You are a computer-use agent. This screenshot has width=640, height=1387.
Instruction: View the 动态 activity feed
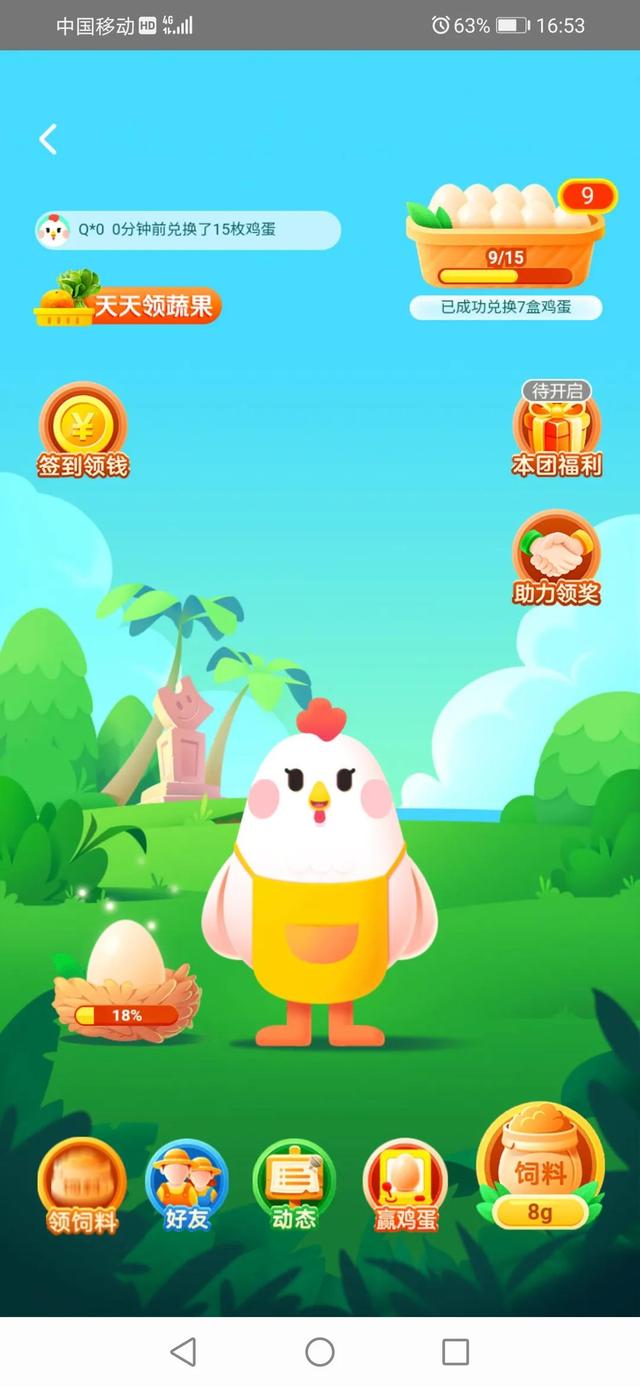tap(294, 1186)
